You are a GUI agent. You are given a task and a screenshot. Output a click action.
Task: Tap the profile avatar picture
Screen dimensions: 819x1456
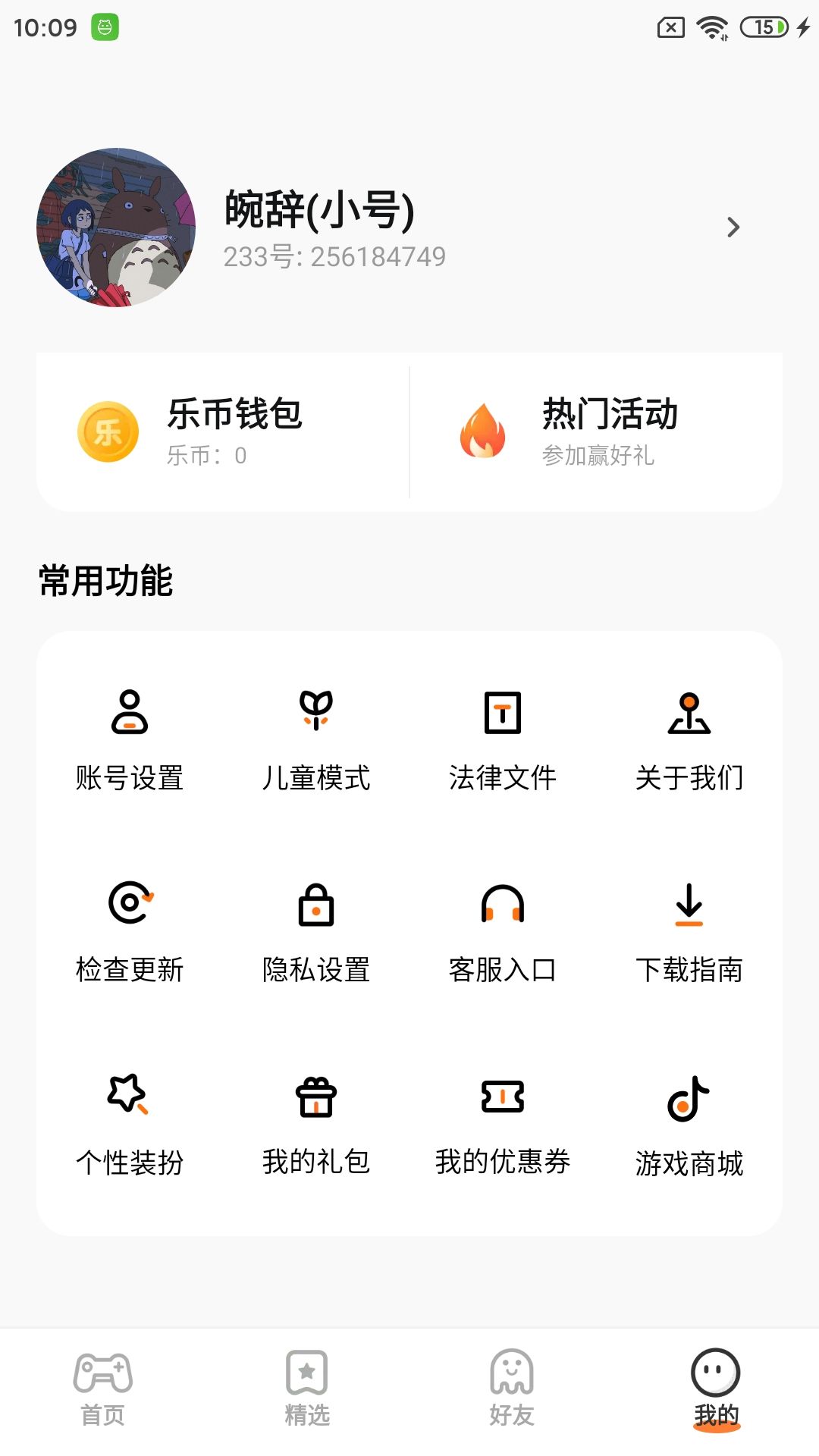(x=116, y=227)
